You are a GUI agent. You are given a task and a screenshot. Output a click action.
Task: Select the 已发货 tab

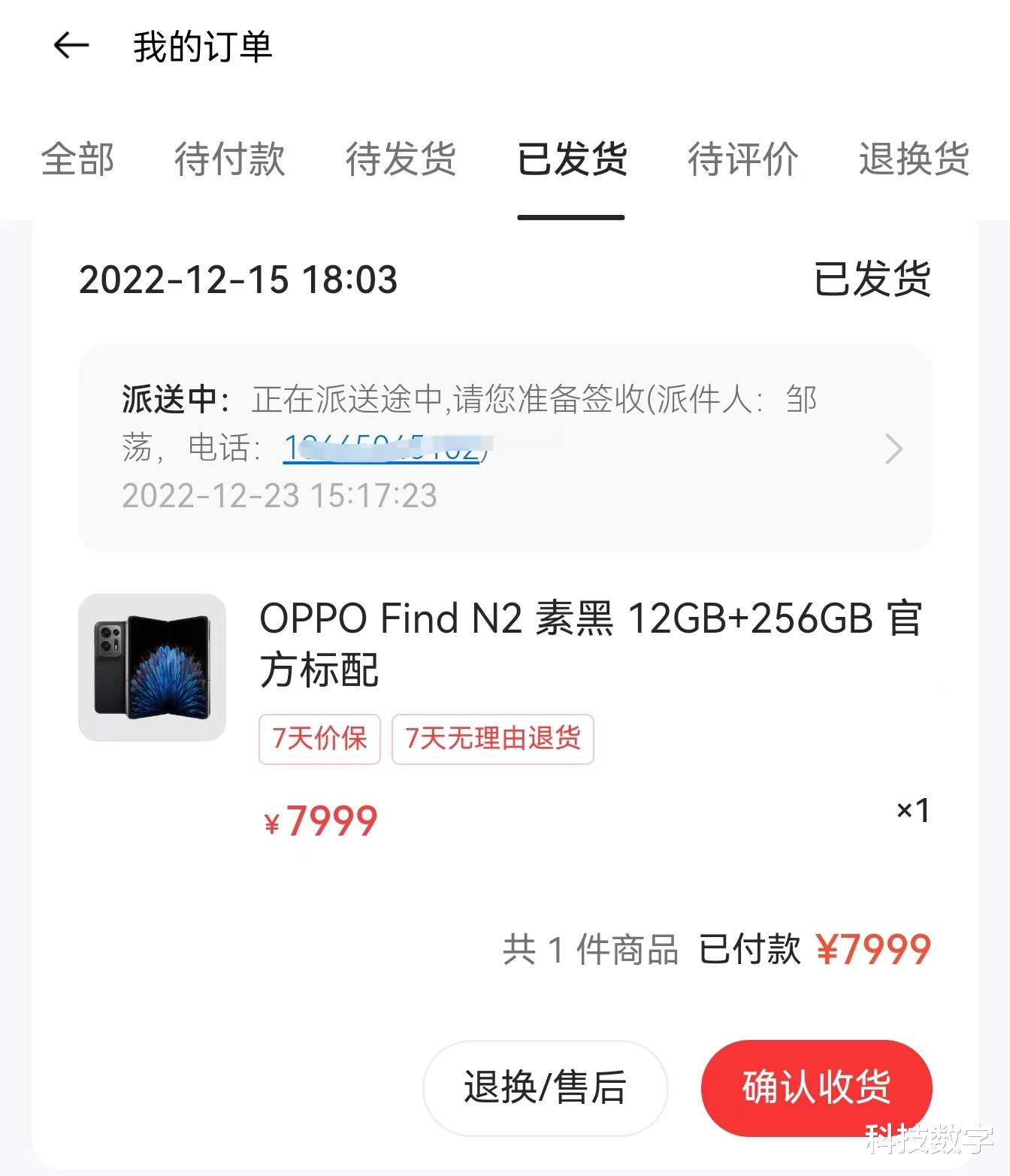pyautogui.click(x=571, y=160)
